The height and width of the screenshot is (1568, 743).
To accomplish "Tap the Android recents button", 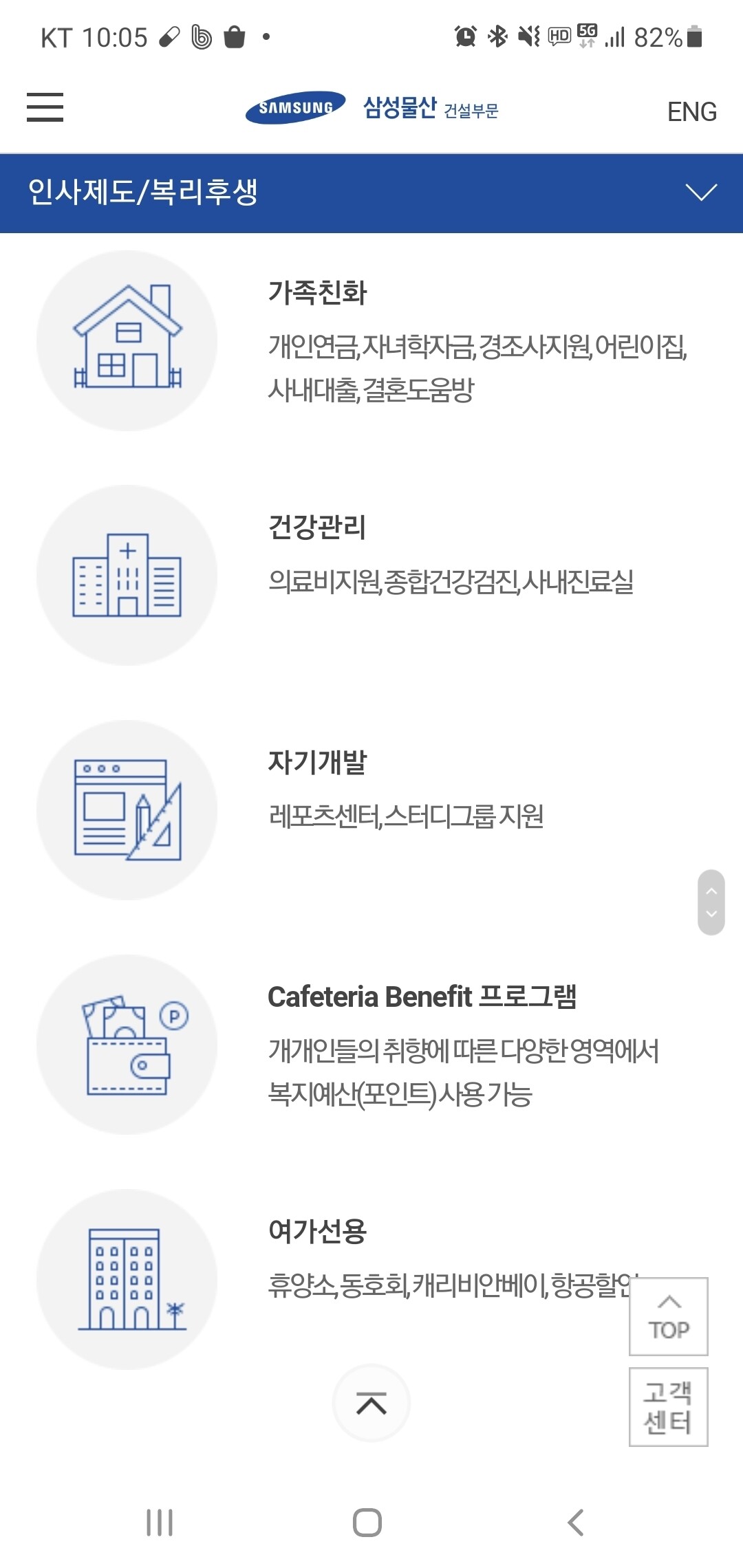I will click(x=159, y=1522).
